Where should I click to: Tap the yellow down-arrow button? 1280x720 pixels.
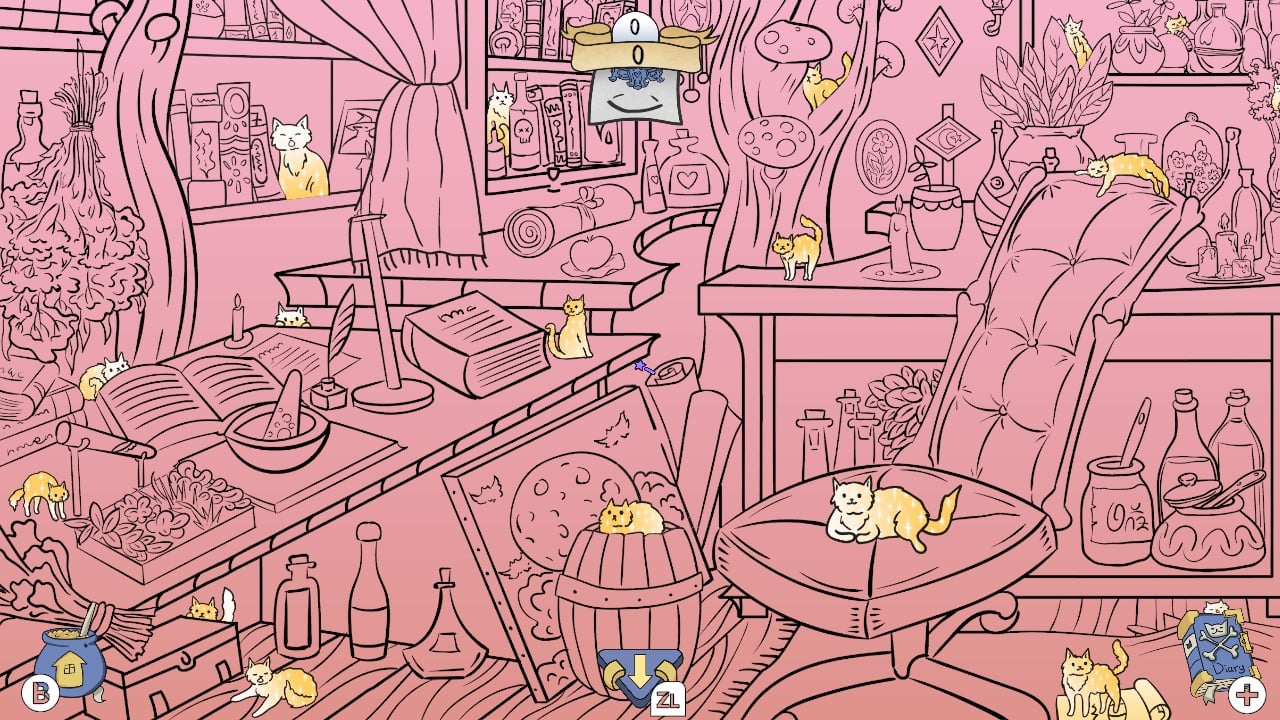coord(639,673)
